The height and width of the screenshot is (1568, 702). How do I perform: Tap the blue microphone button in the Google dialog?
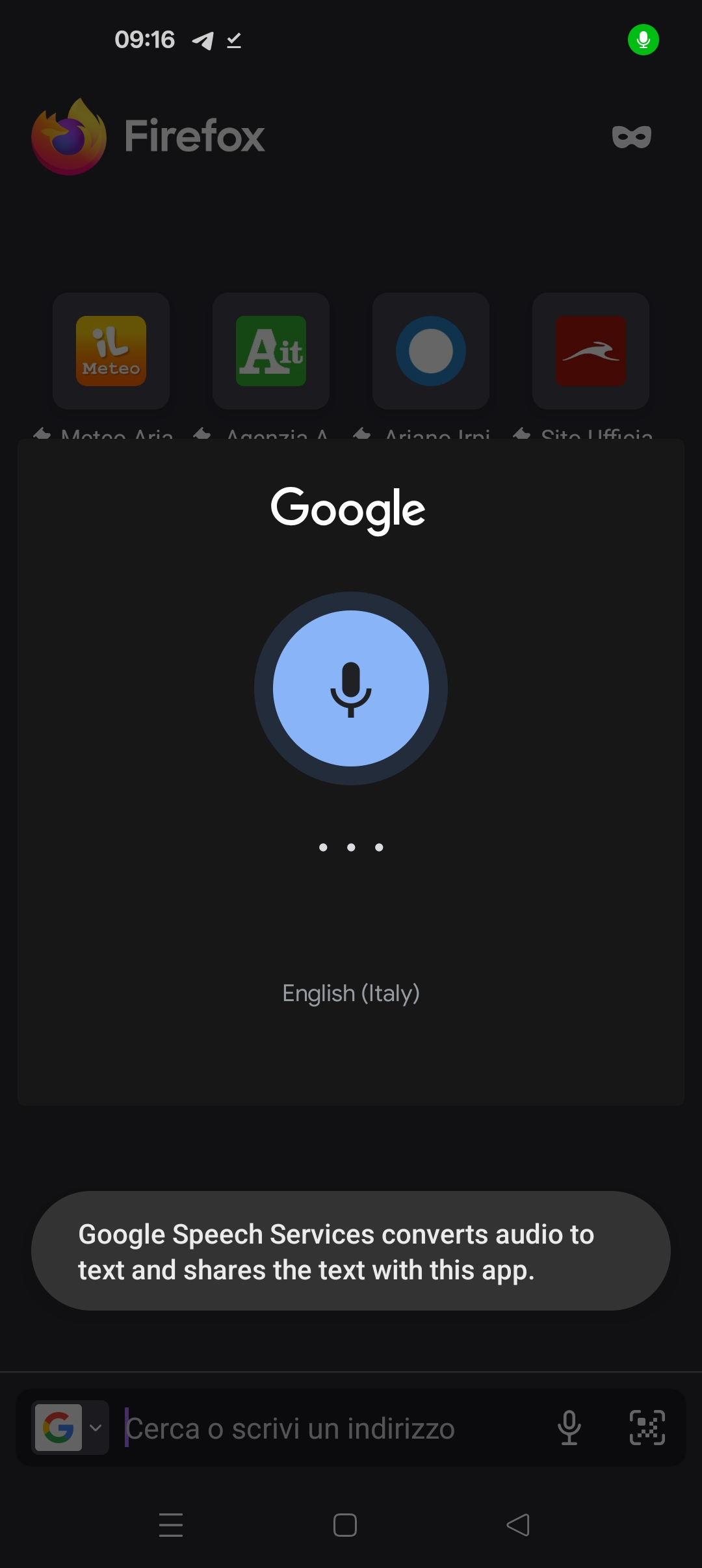click(351, 688)
